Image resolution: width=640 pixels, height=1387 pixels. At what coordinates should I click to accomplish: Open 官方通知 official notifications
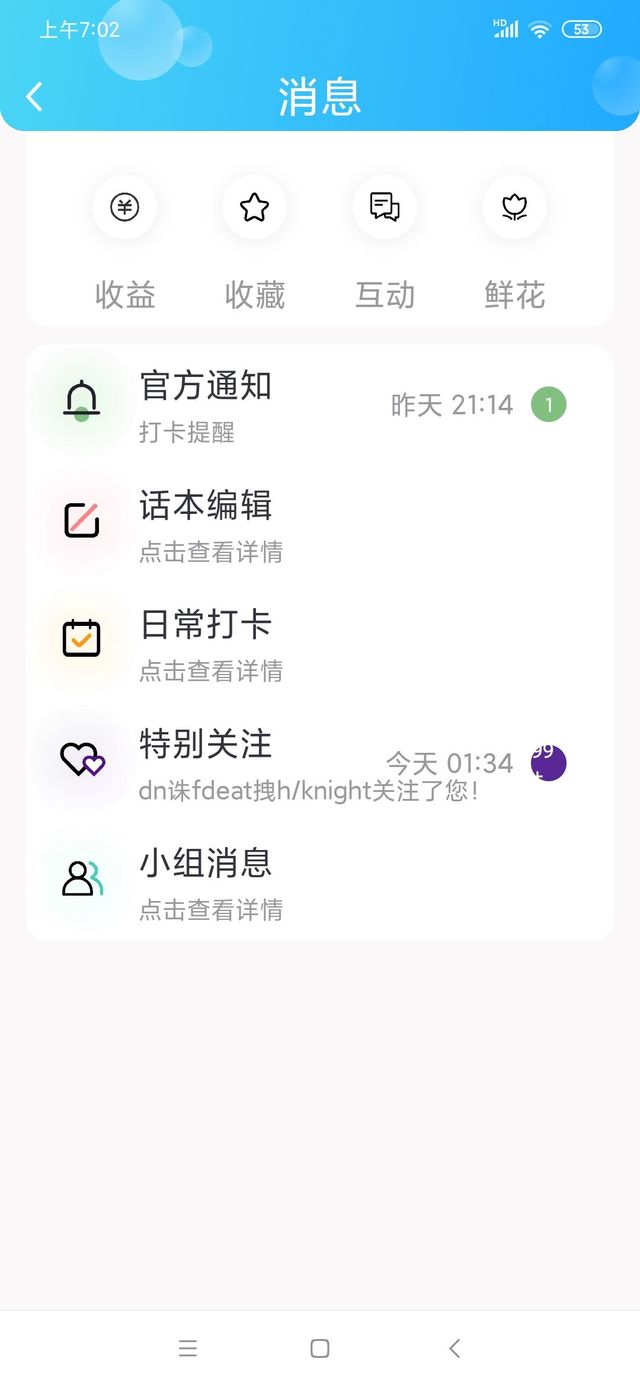[x=320, y=405]
